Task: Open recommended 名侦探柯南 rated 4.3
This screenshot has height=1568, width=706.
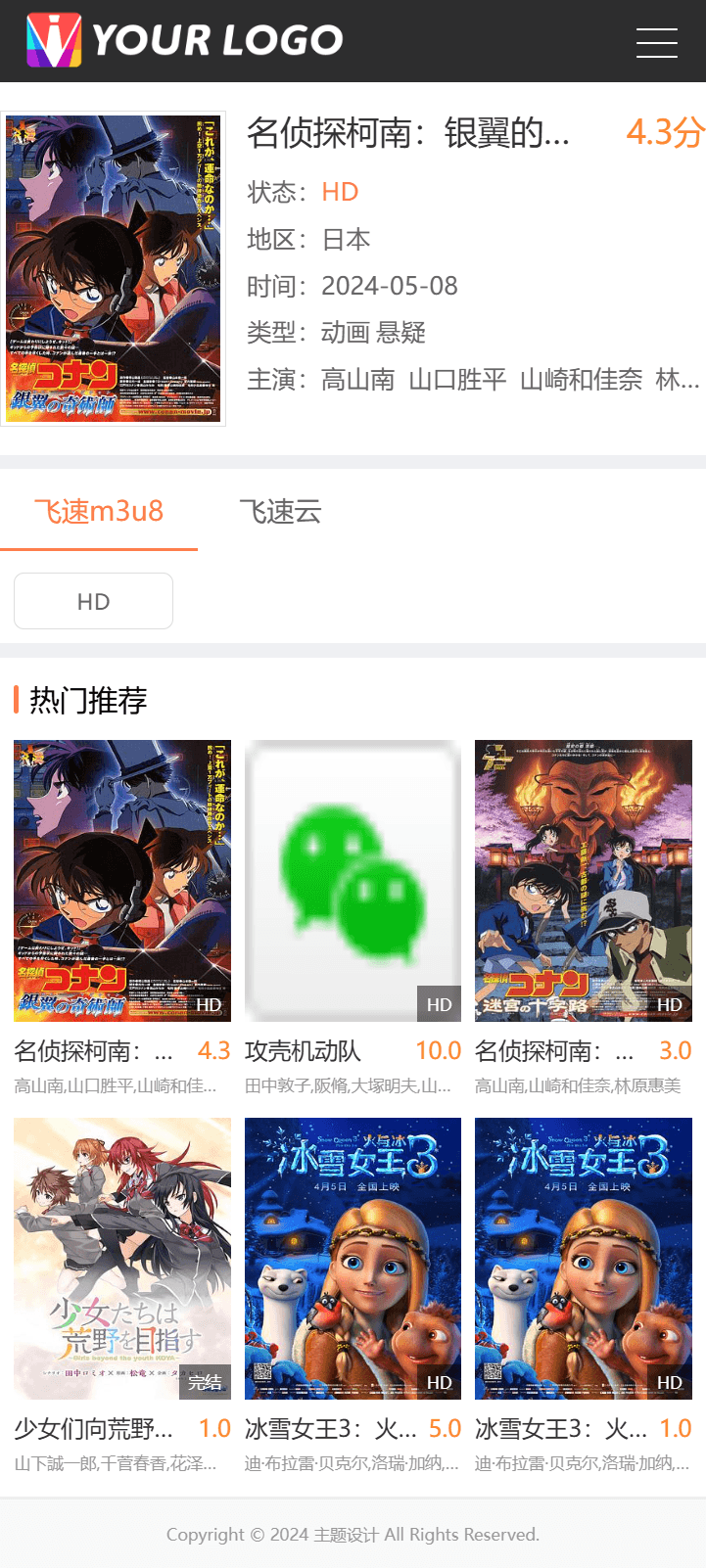Action: (122, 881)
